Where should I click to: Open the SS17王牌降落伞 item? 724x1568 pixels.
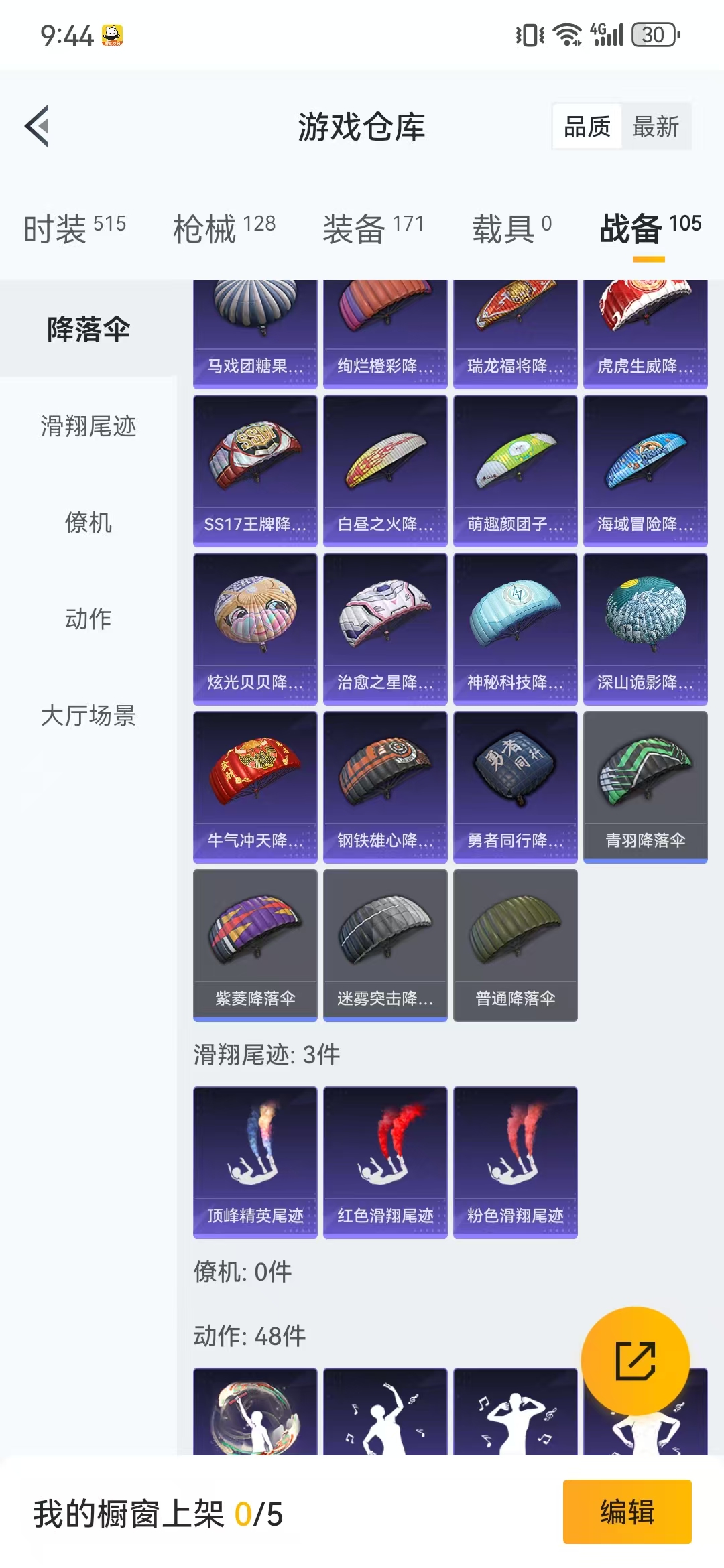[x=255, y=471]
